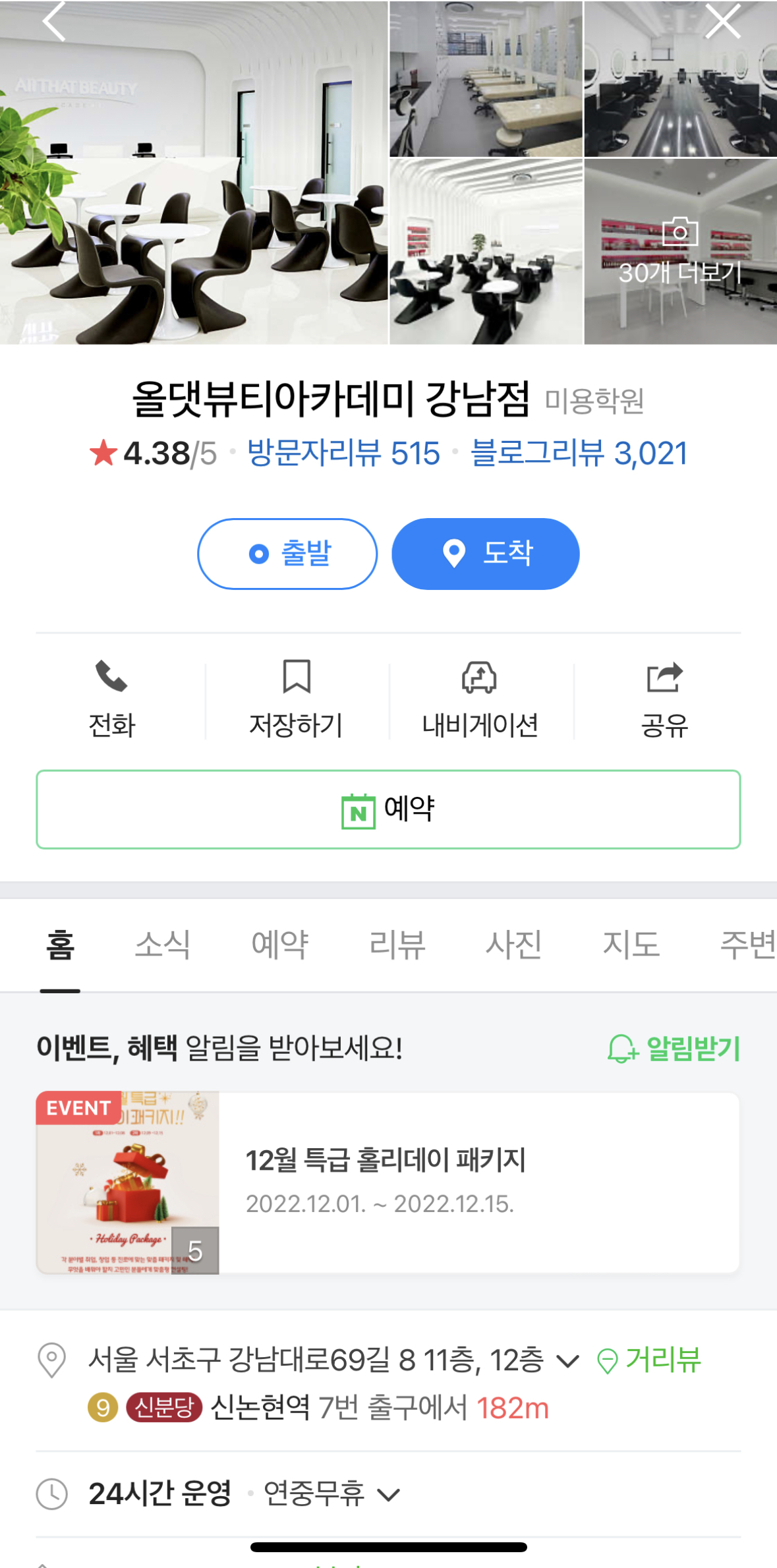Viewport: 777px width, 1568px height.
Task: Open 거리뷰 street view
Action: point(650,1360)
